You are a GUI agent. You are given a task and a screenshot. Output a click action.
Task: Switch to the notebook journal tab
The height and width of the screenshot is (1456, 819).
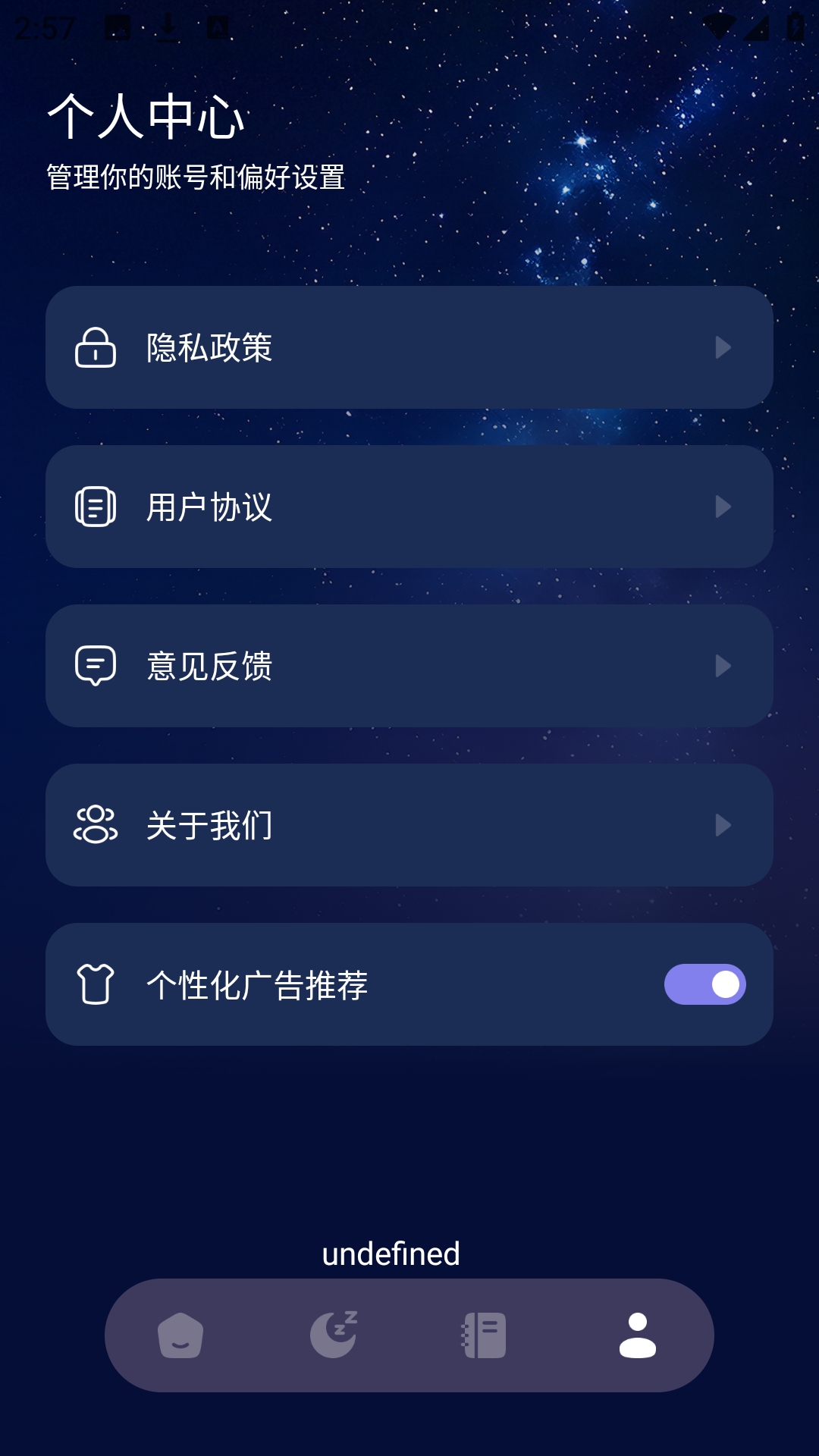(485, 1335)
